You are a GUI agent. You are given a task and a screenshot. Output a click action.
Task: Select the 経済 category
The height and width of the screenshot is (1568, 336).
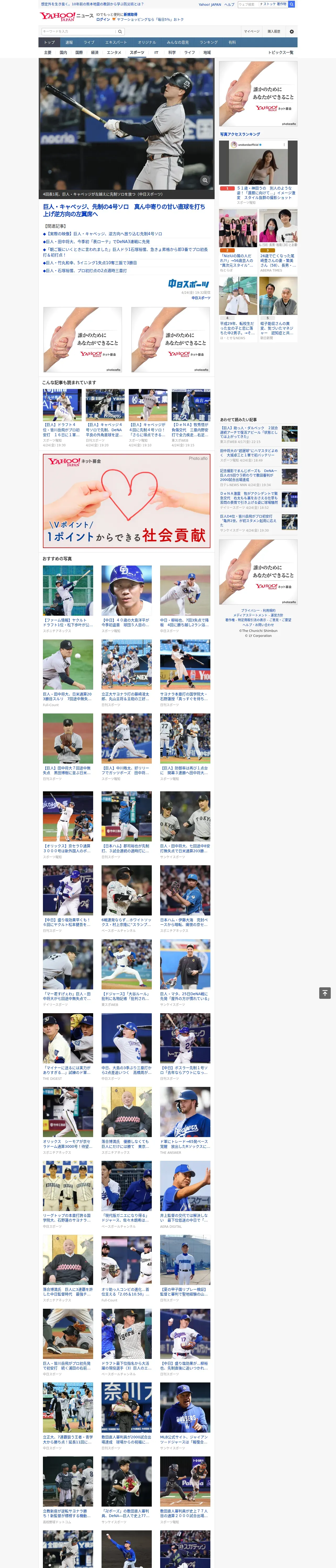(x=94, y=52)
